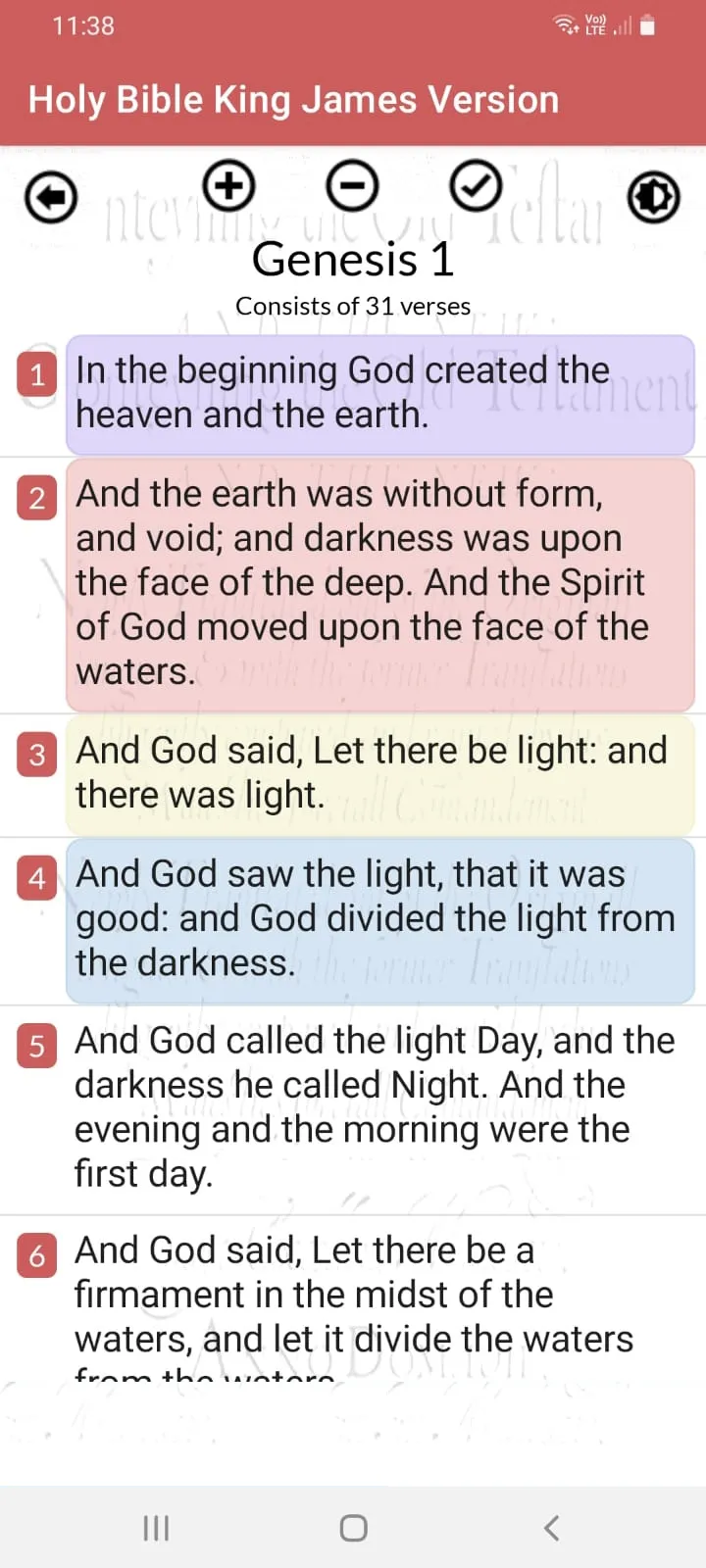
Task: Select verse 4 'And God saw the light'
Action: (380, 919)
